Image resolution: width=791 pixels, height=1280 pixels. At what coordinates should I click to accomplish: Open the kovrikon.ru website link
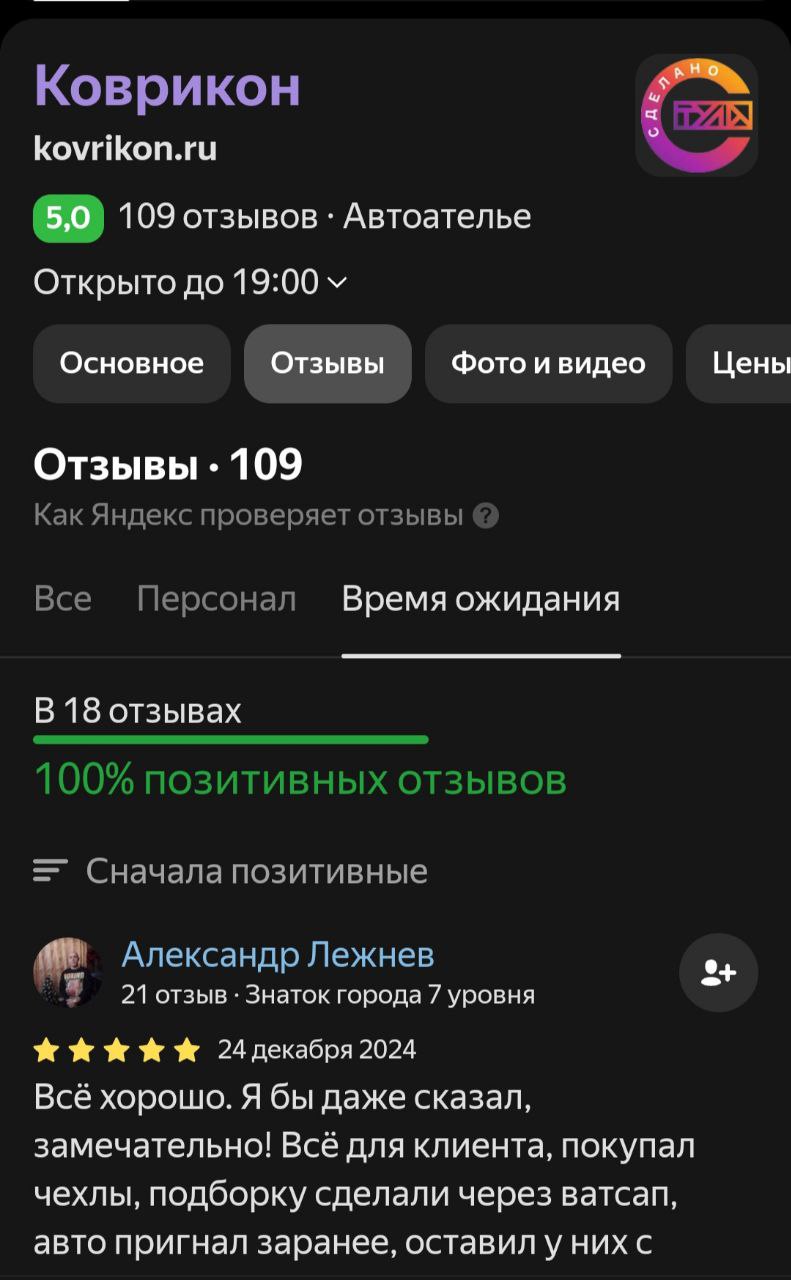125,149
